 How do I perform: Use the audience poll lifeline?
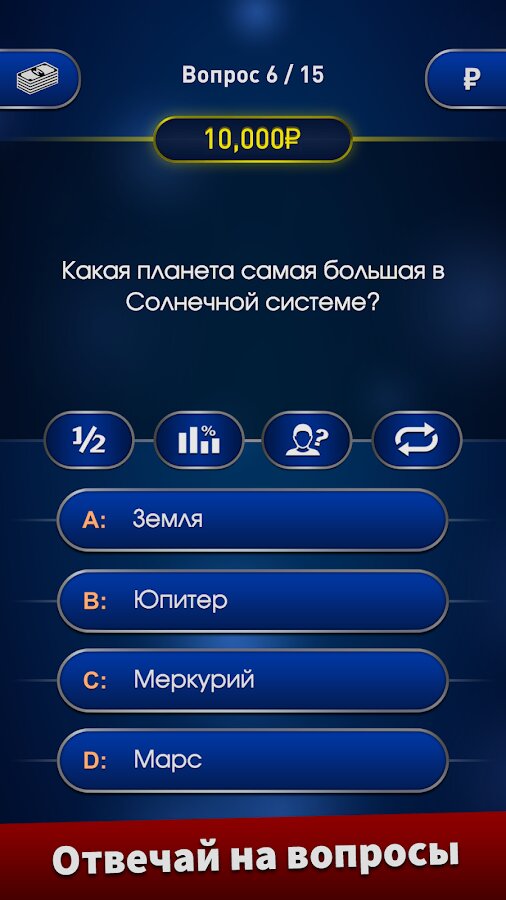(x=199, y=440)
